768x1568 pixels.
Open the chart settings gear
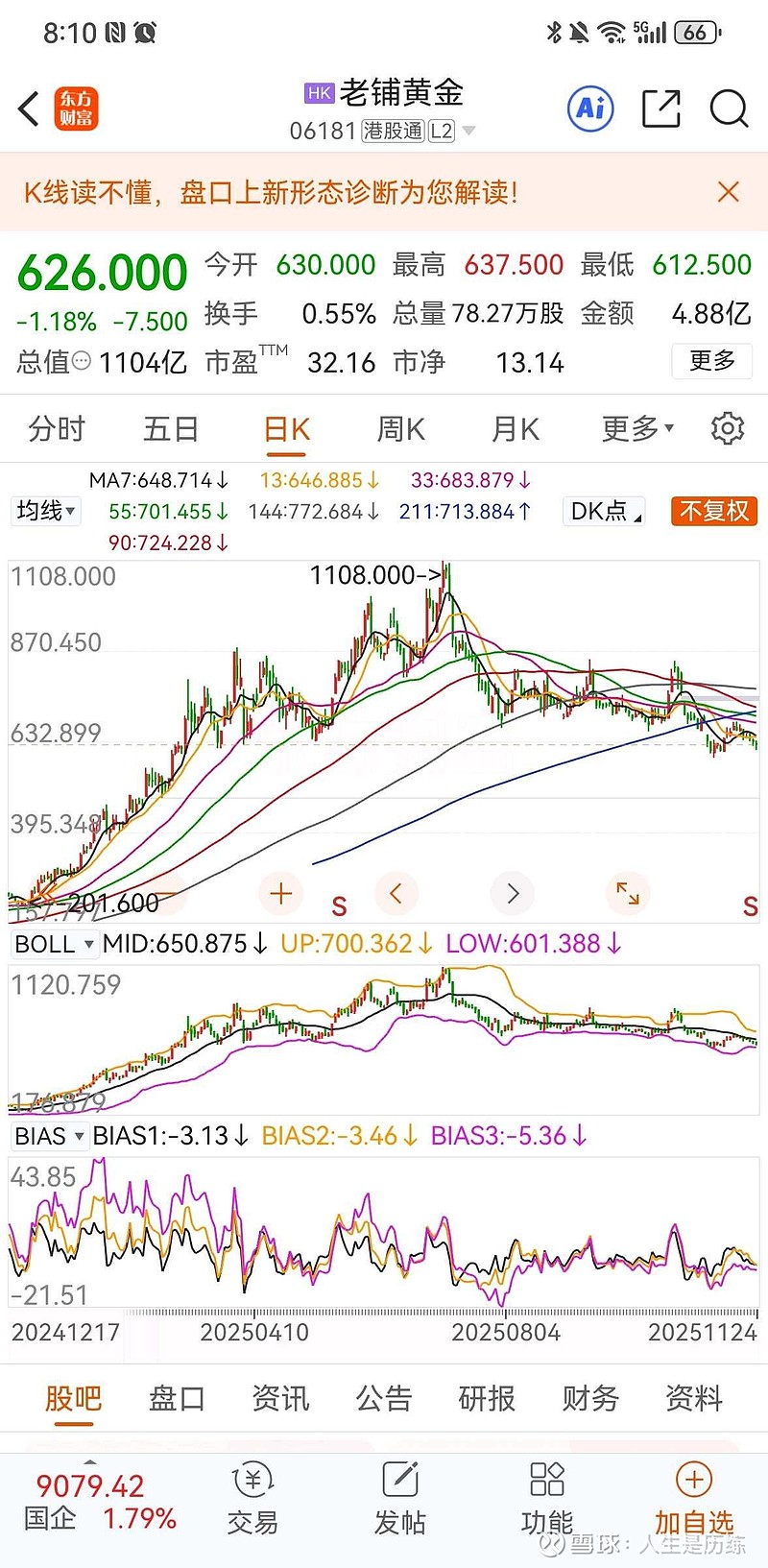tap(728, 428)
